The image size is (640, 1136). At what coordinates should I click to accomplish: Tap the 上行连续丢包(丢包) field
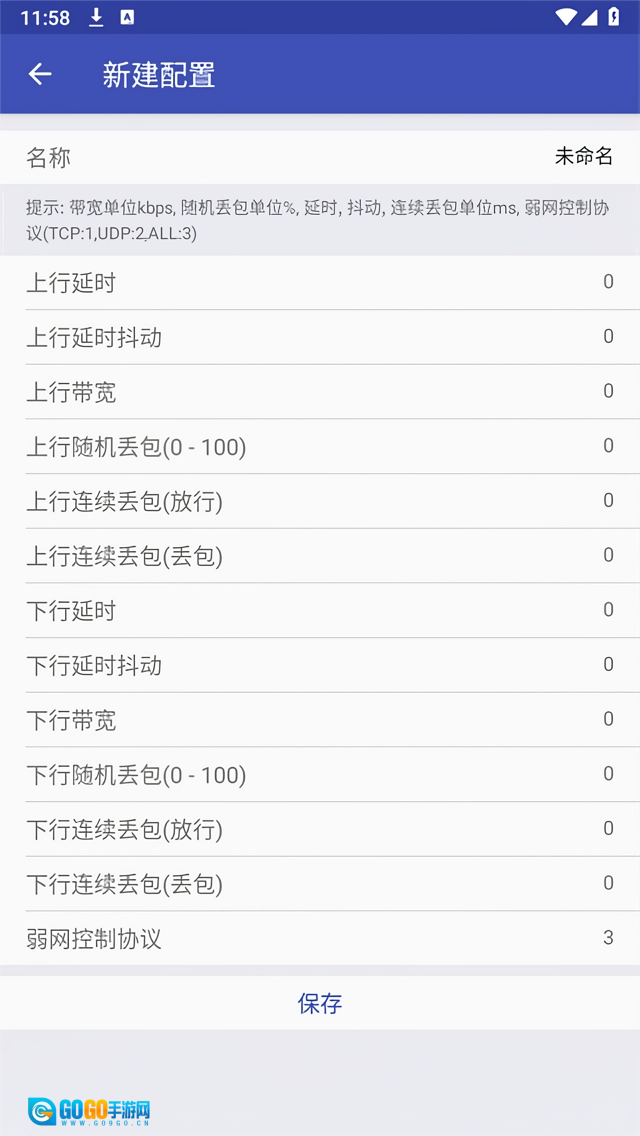click(607, 555)
